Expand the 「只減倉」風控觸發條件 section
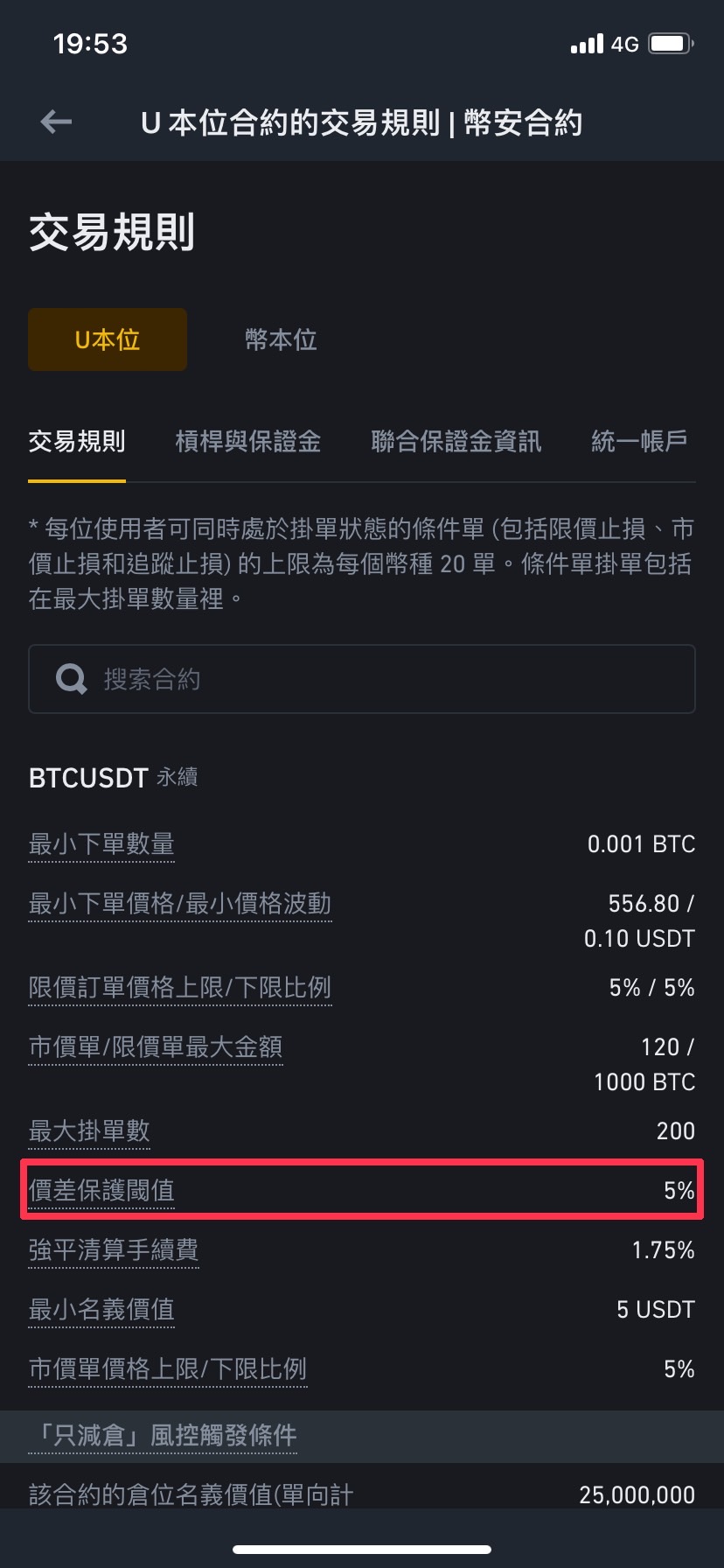This screenshot has height=1568, width=724. click(163, 1435)
